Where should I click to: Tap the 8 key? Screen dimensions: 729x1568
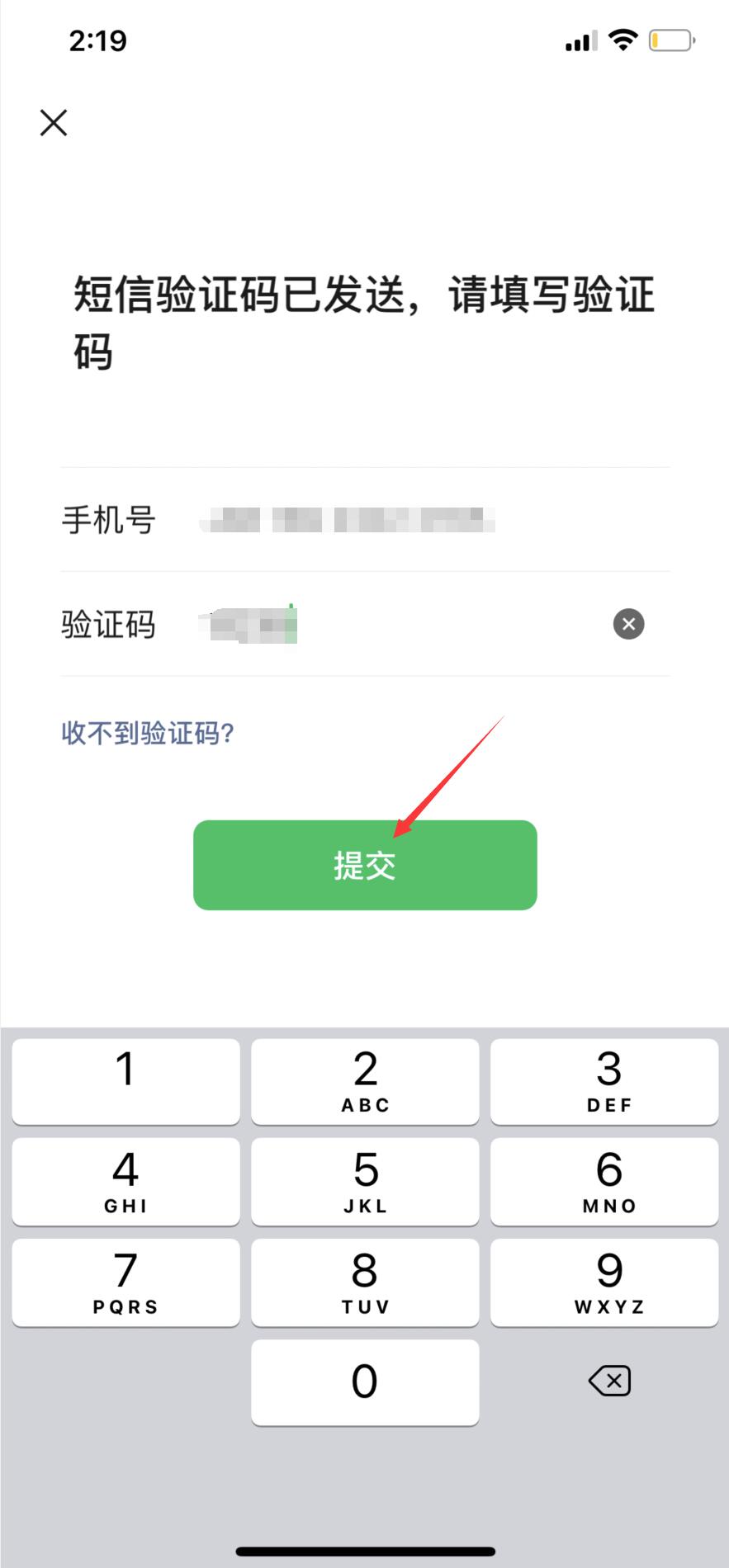365,1282
